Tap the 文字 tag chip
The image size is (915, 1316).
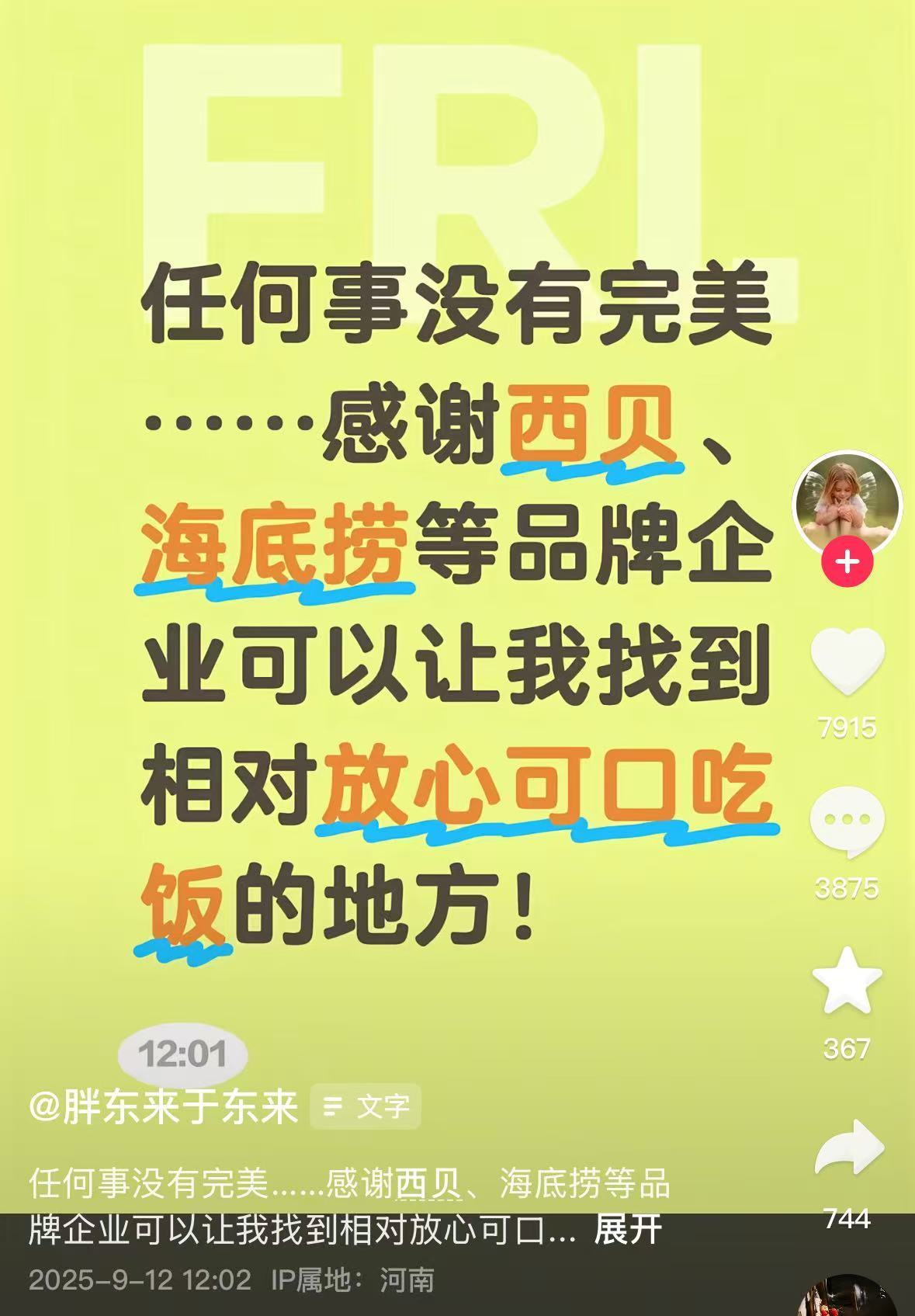(x=366, y=1106)
